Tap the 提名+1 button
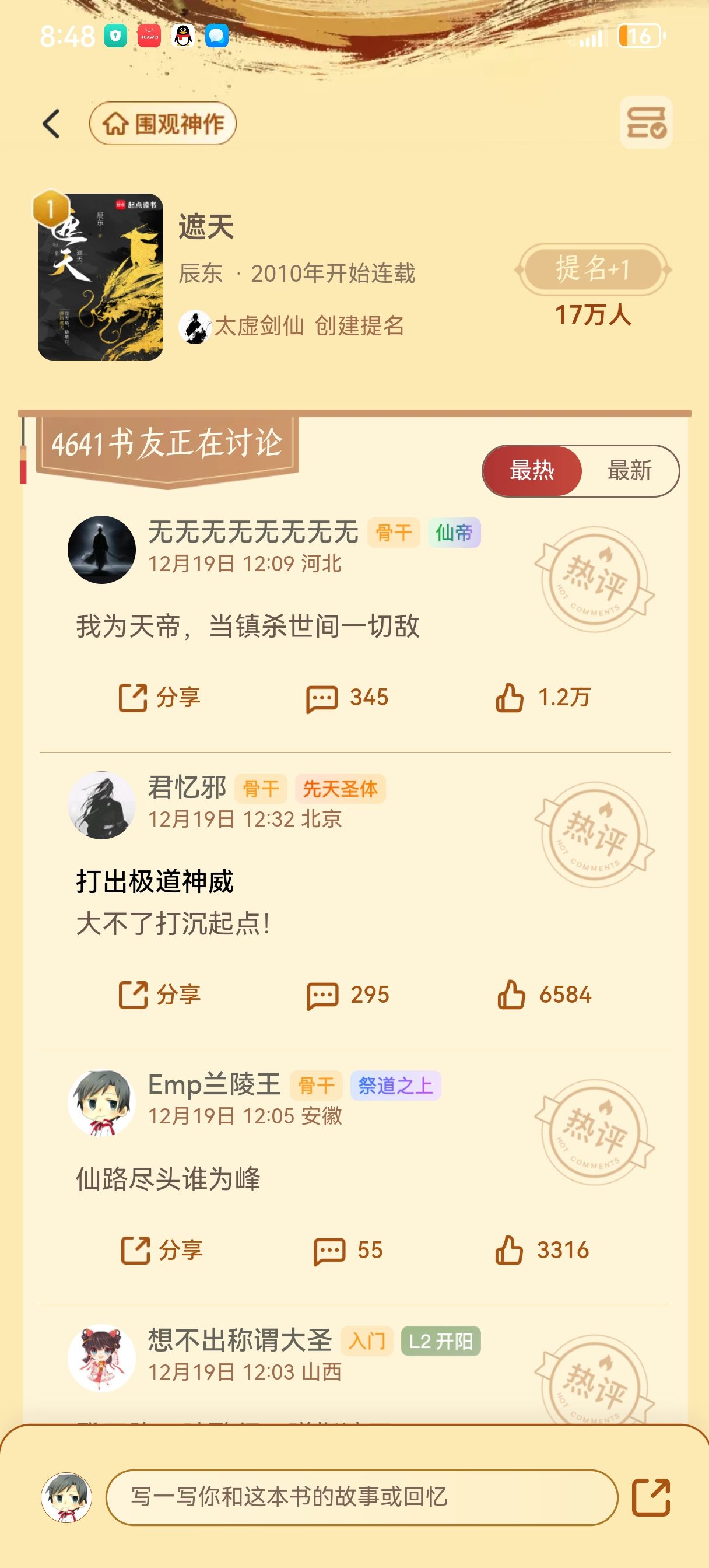Screen dimensions: 709x1568 point(593,269)
